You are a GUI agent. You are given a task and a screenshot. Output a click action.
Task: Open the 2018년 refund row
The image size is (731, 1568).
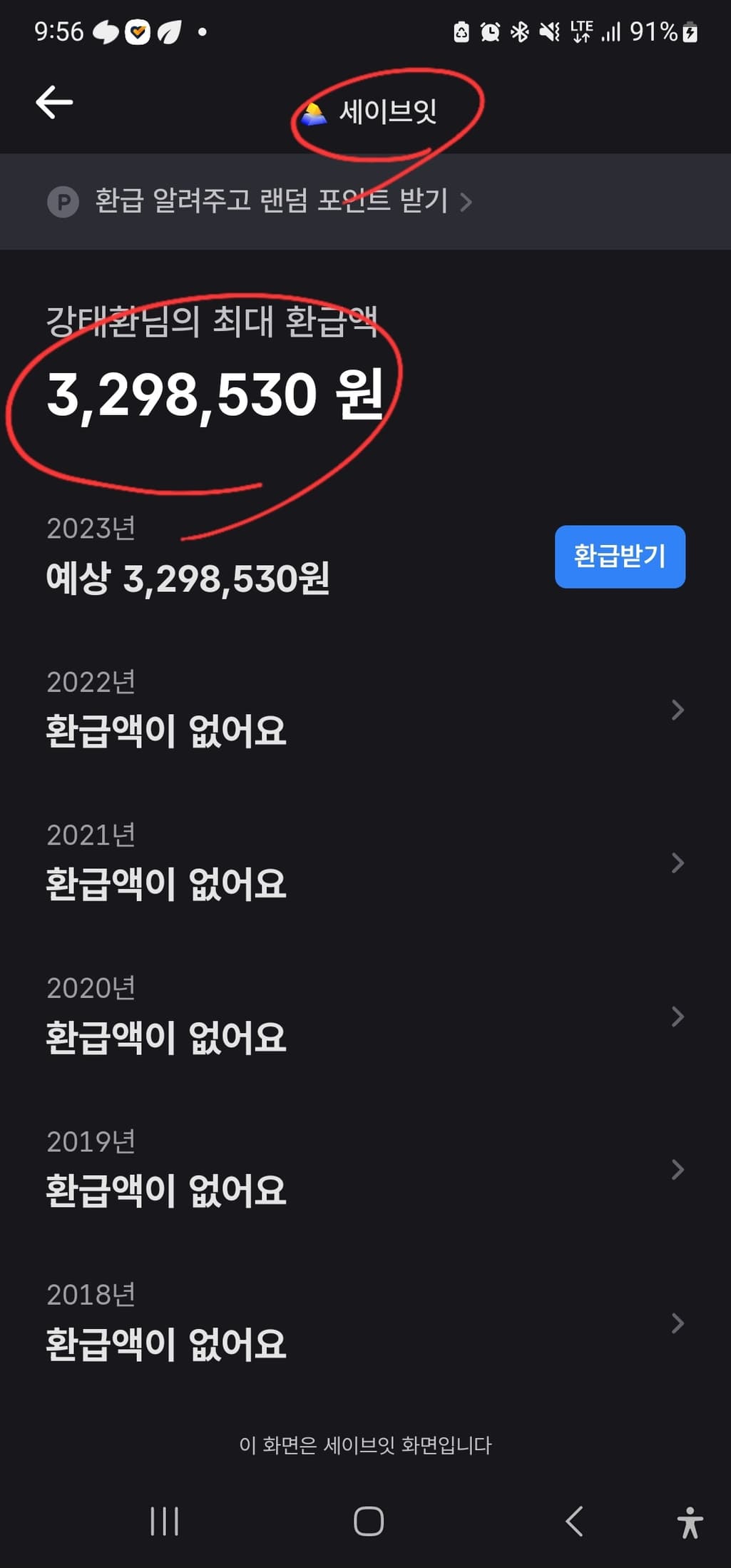click(x=364, y=1323)
